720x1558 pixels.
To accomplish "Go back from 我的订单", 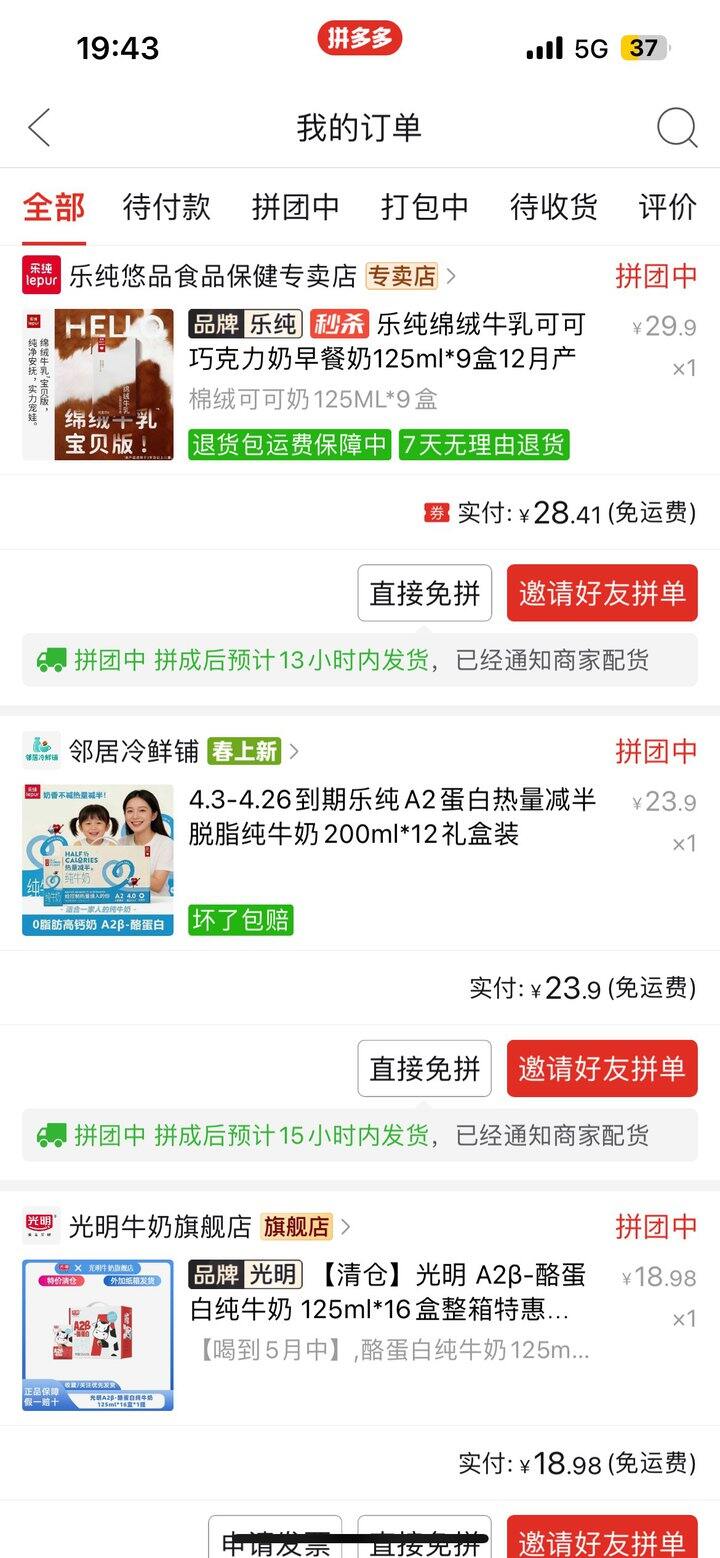I will coord(39,128).
